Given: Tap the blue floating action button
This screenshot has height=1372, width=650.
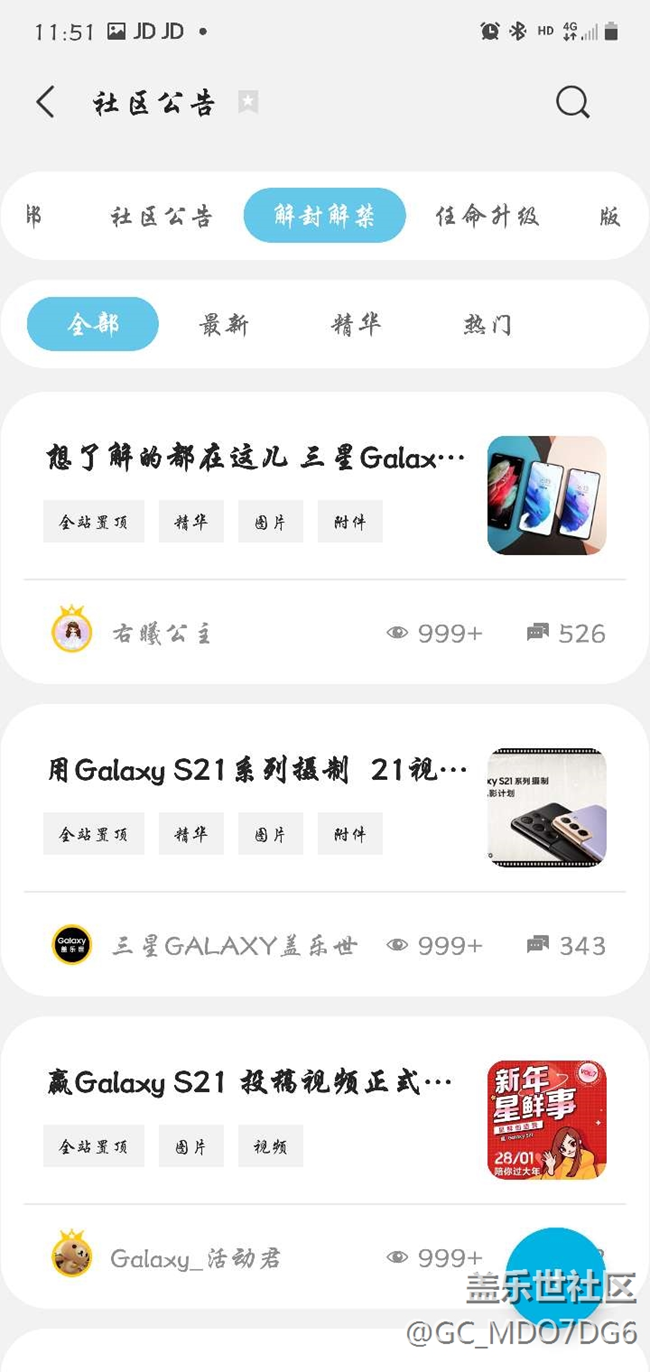Looking at the screenshot, I should (556, 1277).
